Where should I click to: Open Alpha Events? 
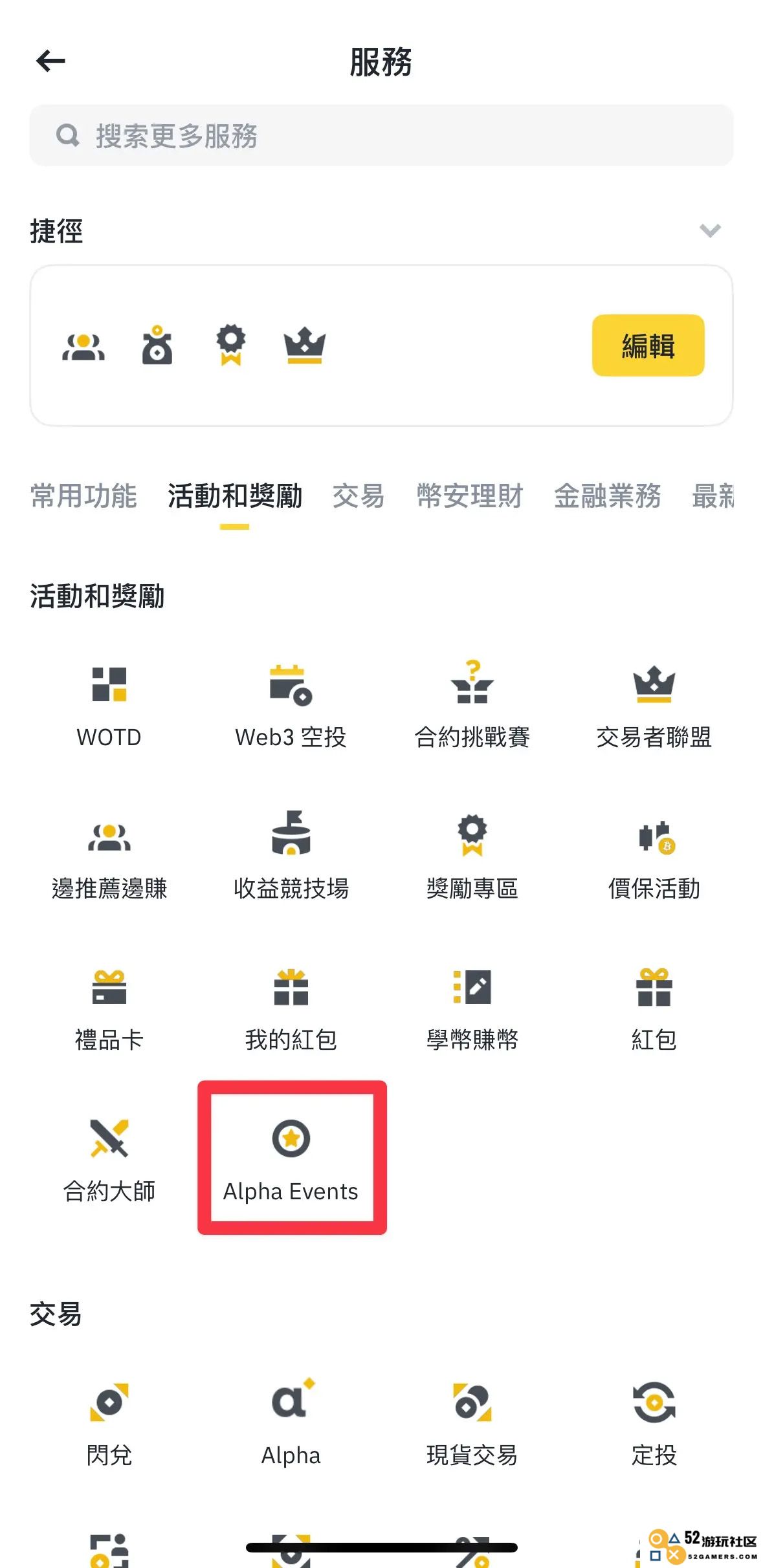tap(291, 1159)
